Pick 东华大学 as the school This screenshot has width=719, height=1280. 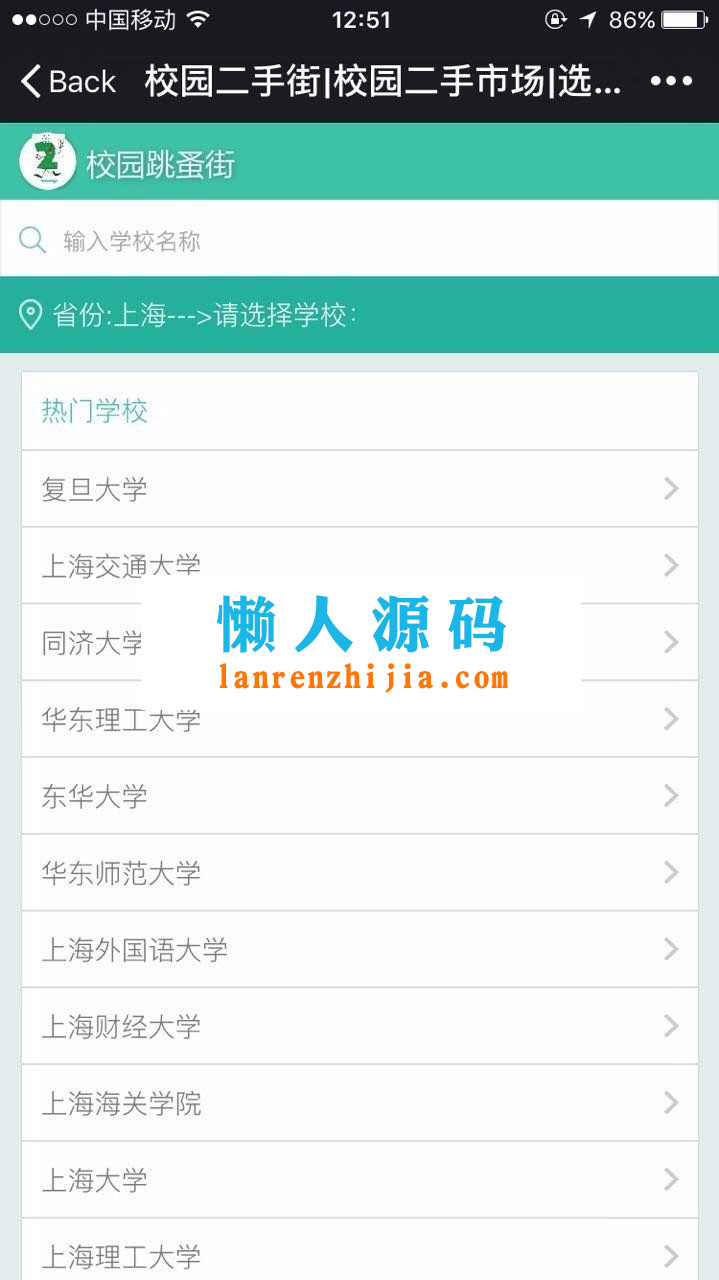[x=360, y=796]
